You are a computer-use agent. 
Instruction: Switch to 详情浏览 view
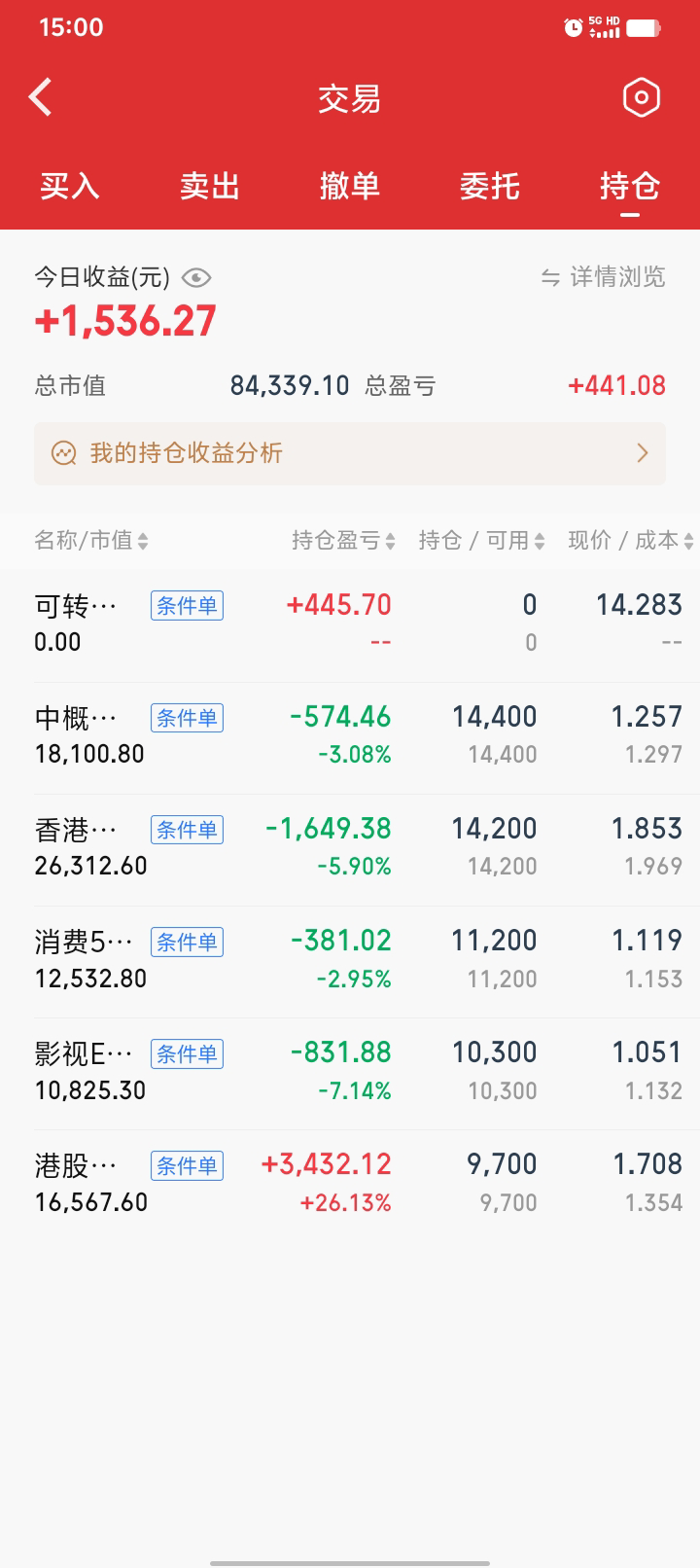(x=604, y=278)
